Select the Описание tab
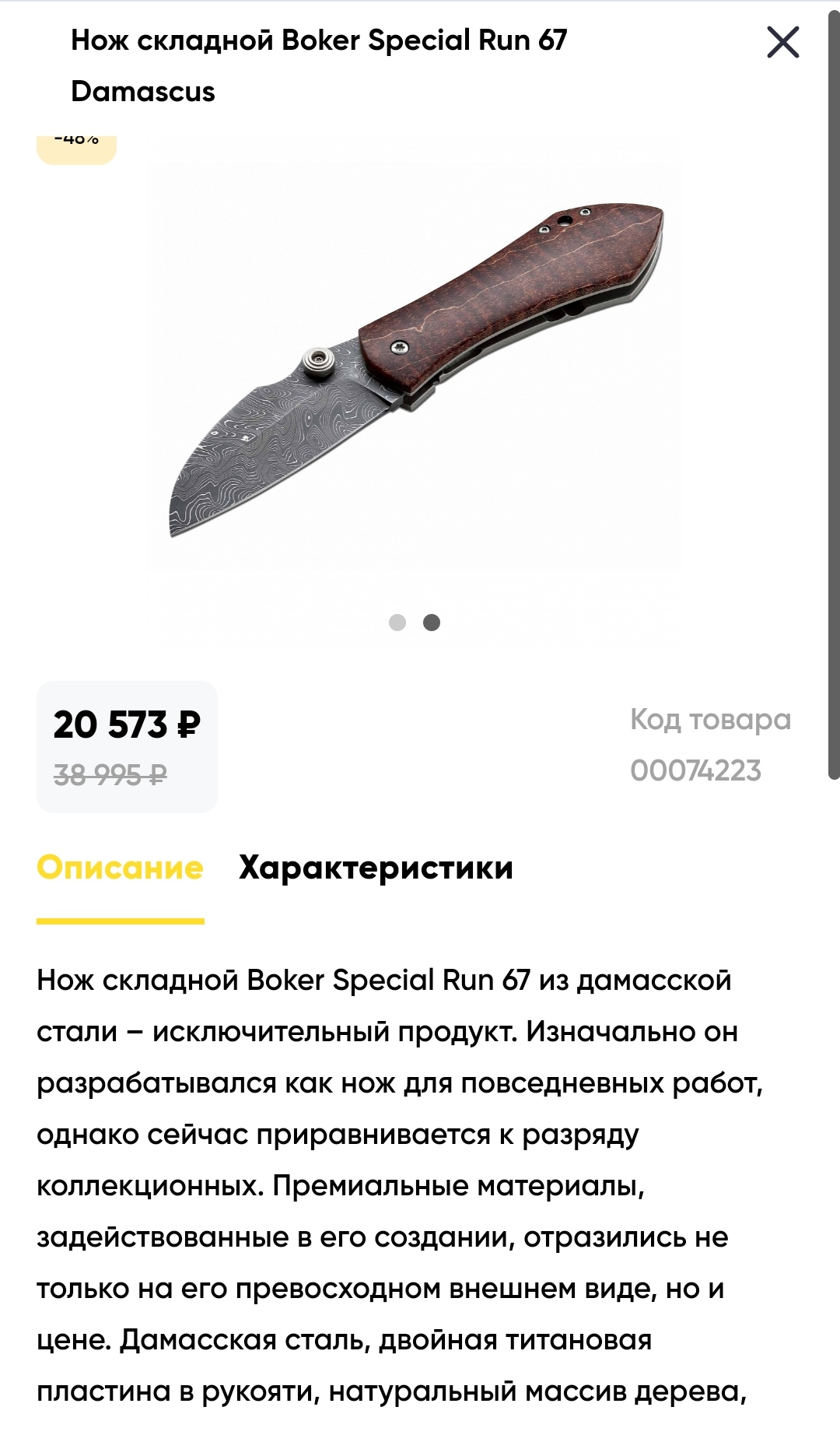 click(x=121, y=868)
